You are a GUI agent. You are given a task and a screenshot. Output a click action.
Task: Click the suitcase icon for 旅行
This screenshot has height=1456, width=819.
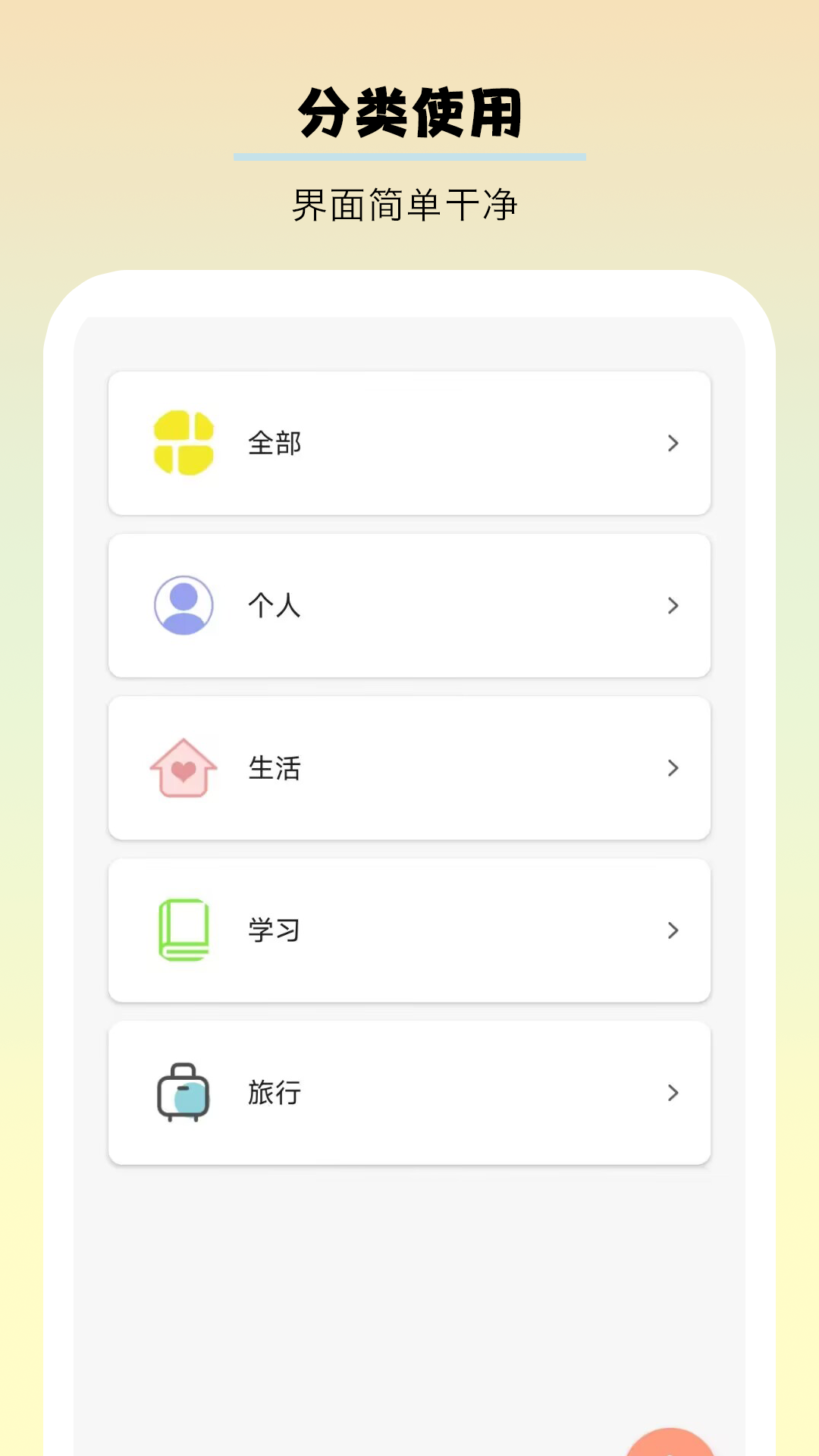(184, 1093)
